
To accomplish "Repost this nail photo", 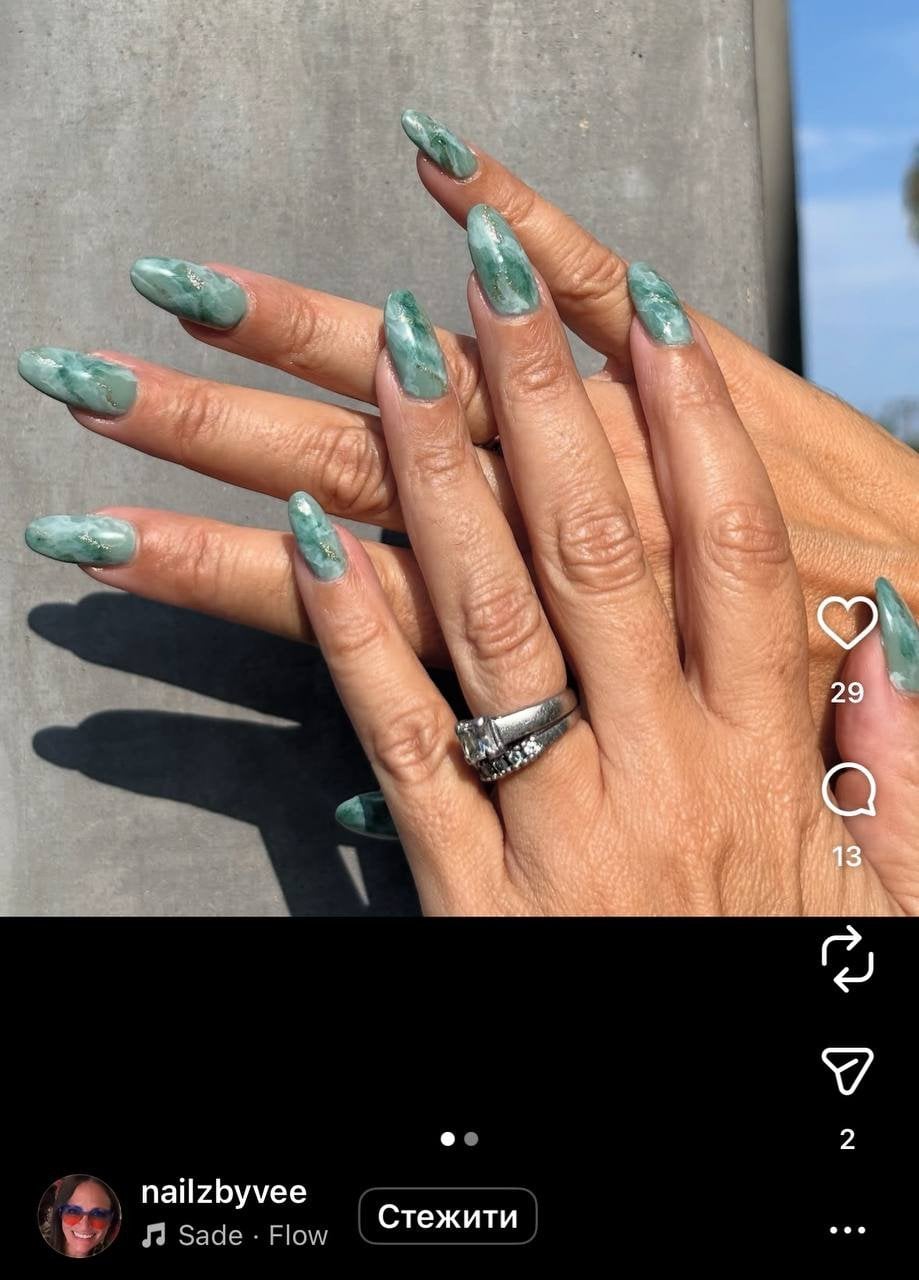I will [x=847, y=958].
